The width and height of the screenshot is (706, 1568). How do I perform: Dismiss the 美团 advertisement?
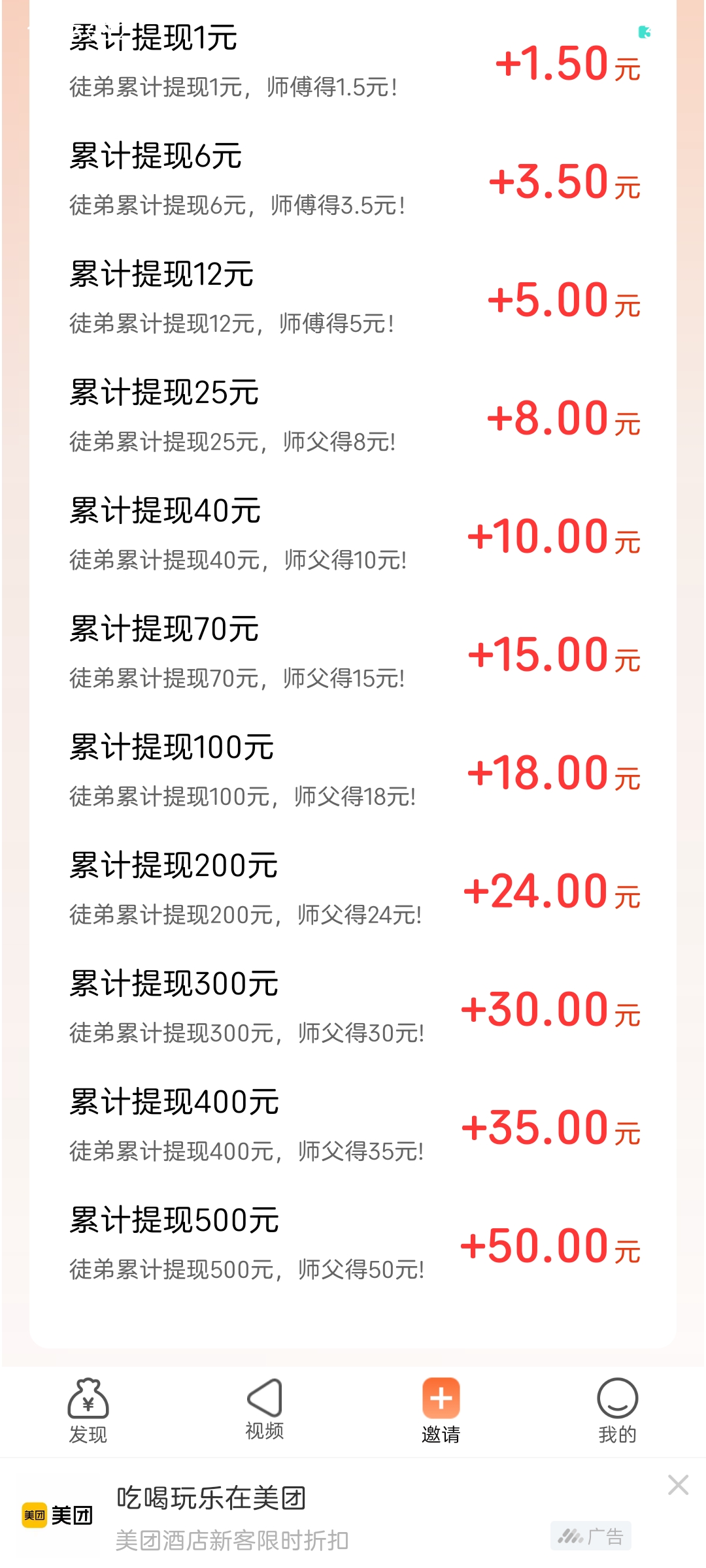pos(678,1485)
